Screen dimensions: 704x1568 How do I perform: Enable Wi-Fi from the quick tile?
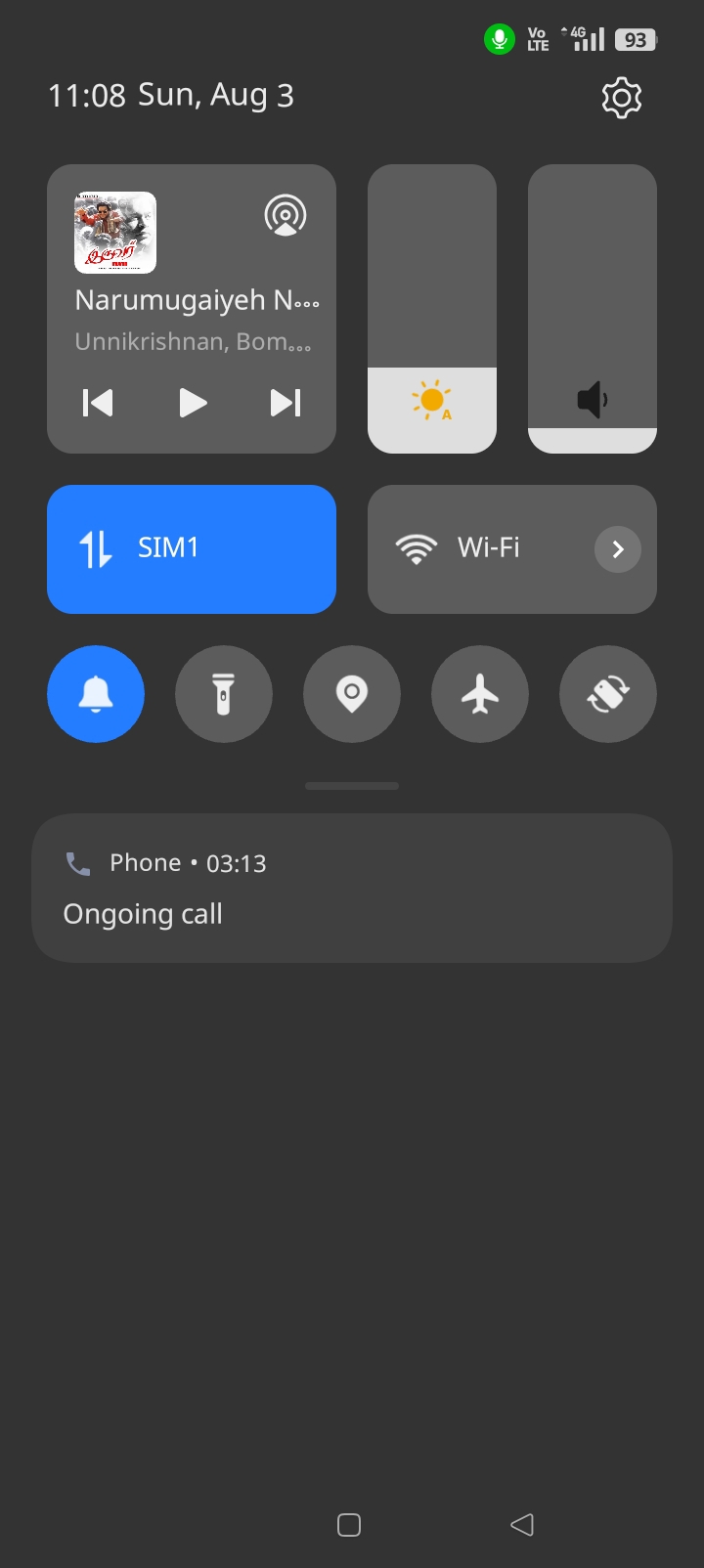[489, 549]
